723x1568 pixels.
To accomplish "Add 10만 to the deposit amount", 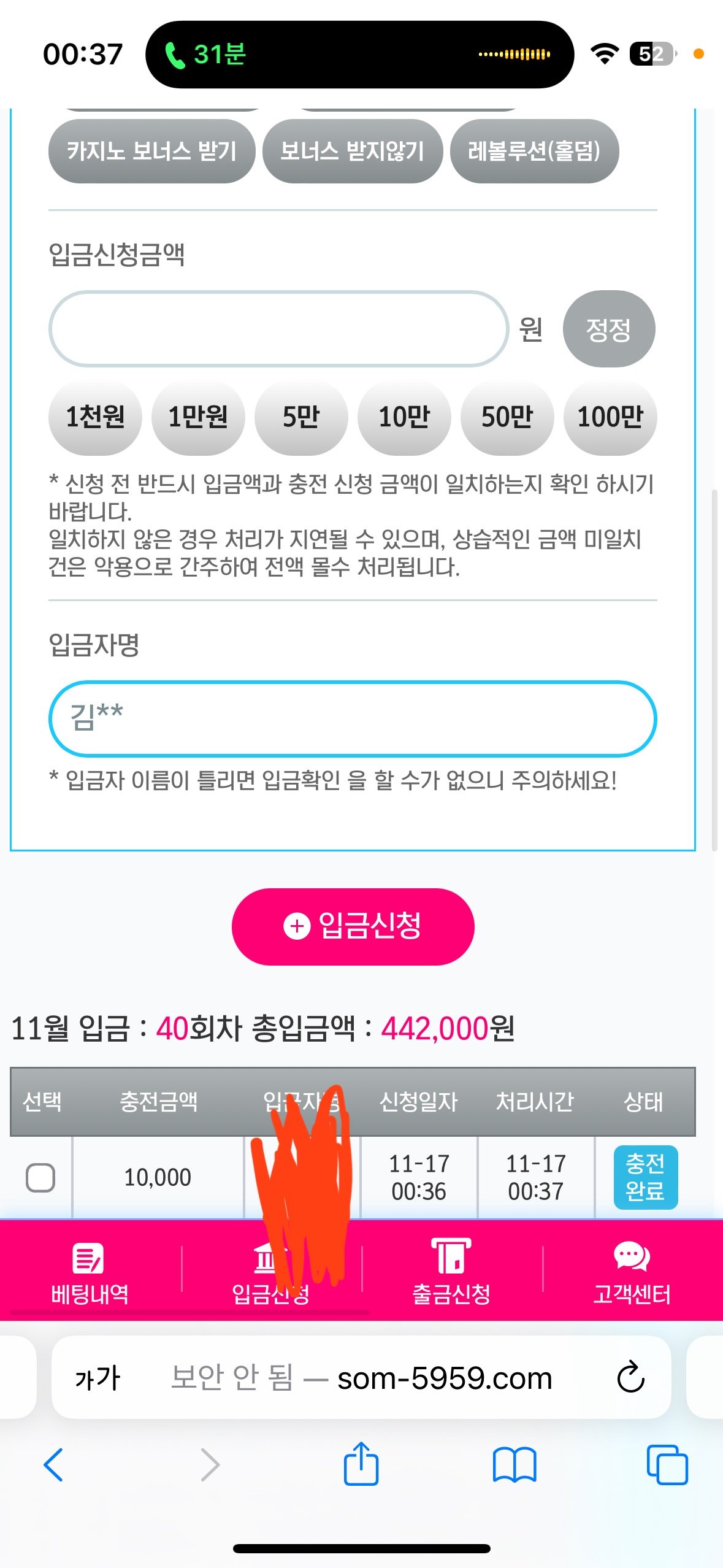I will pos(404,417).
